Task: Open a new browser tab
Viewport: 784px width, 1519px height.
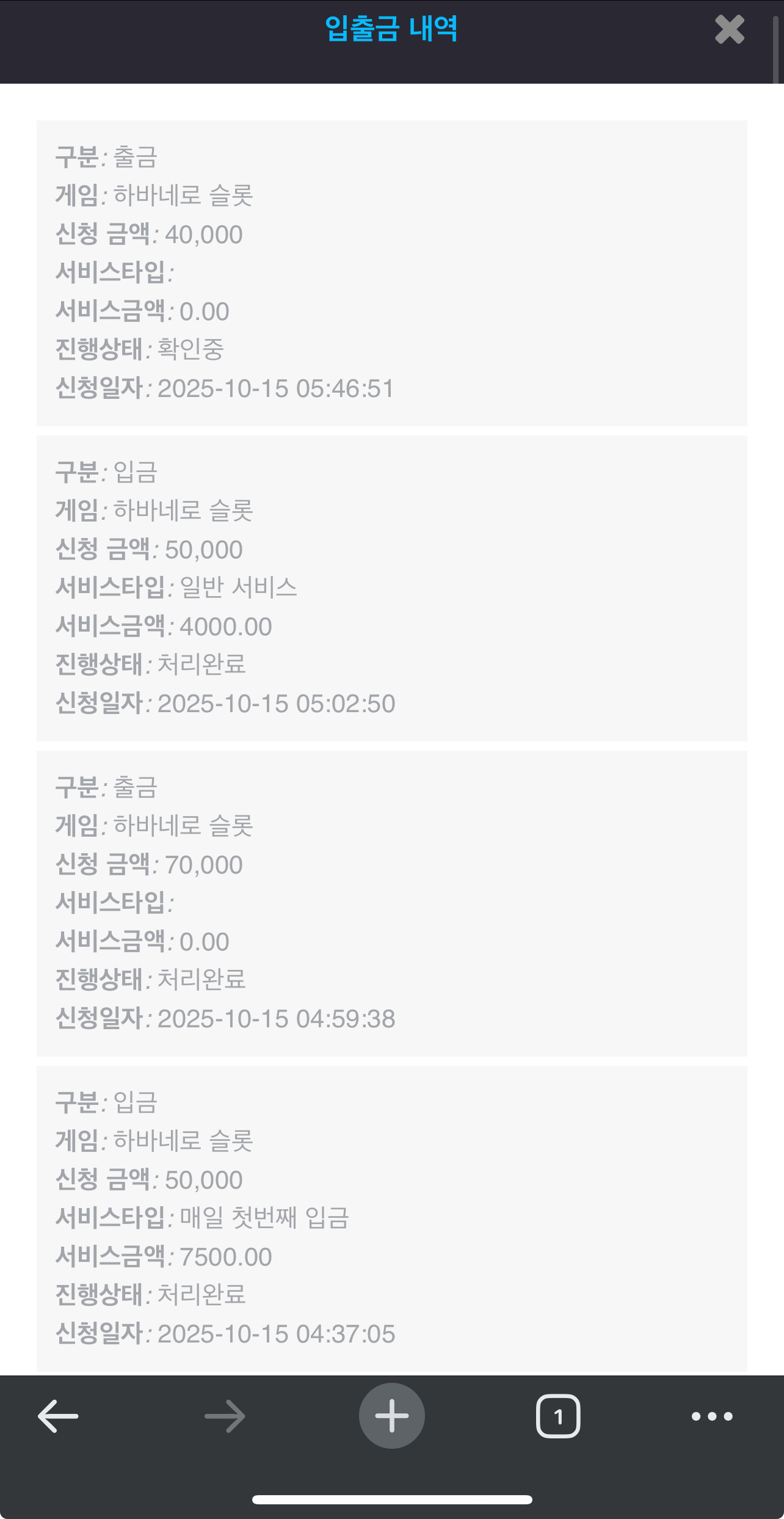Action: click(x=391, y=1416)
